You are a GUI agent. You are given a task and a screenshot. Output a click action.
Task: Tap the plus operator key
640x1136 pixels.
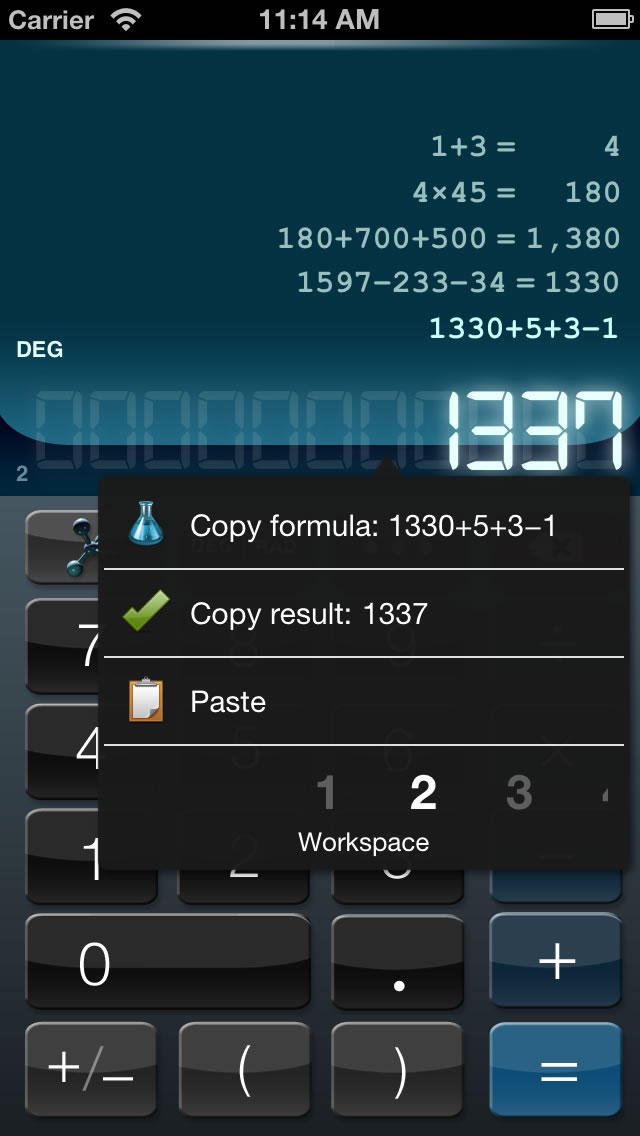pyautogui.click(x=555, y=962)
